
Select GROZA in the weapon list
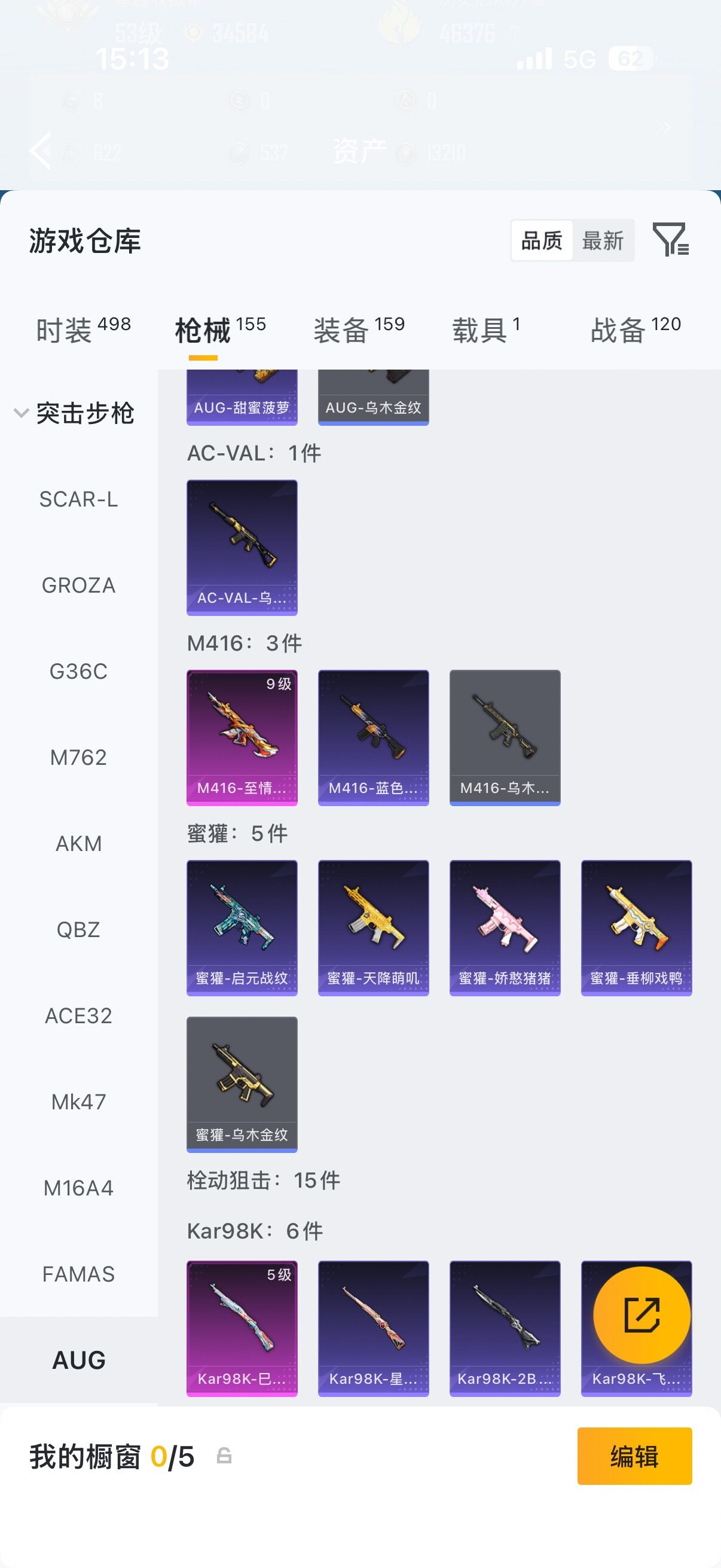point(78,585)
